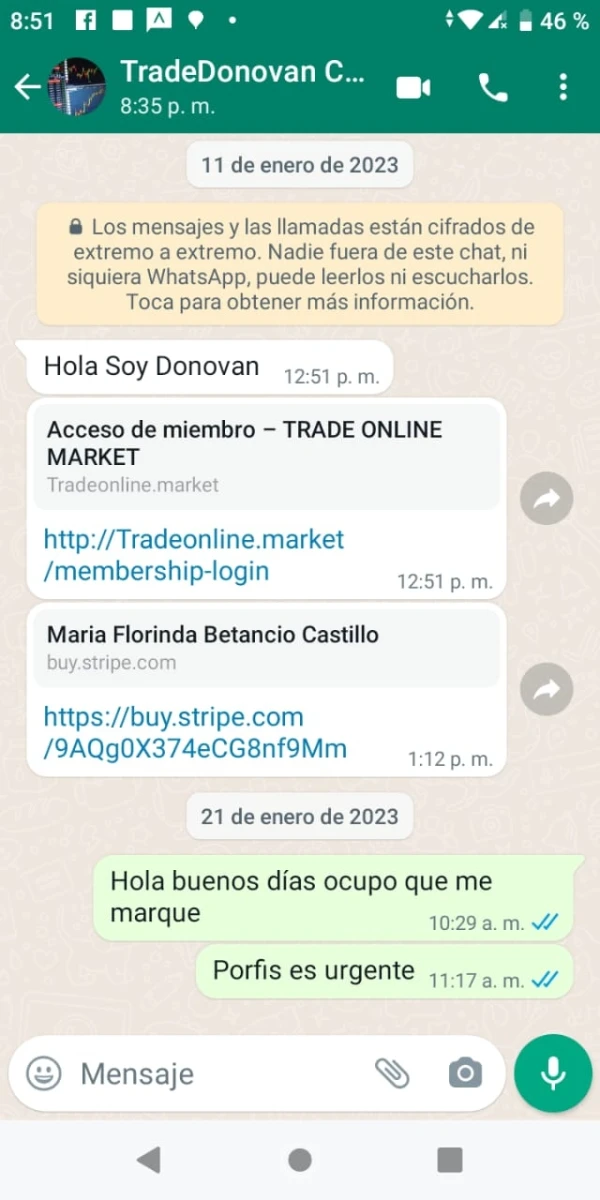Forward the buy.stripe.com link message
The height and width of the screenshot is (1200, 600).
click(x=547, y=688)
